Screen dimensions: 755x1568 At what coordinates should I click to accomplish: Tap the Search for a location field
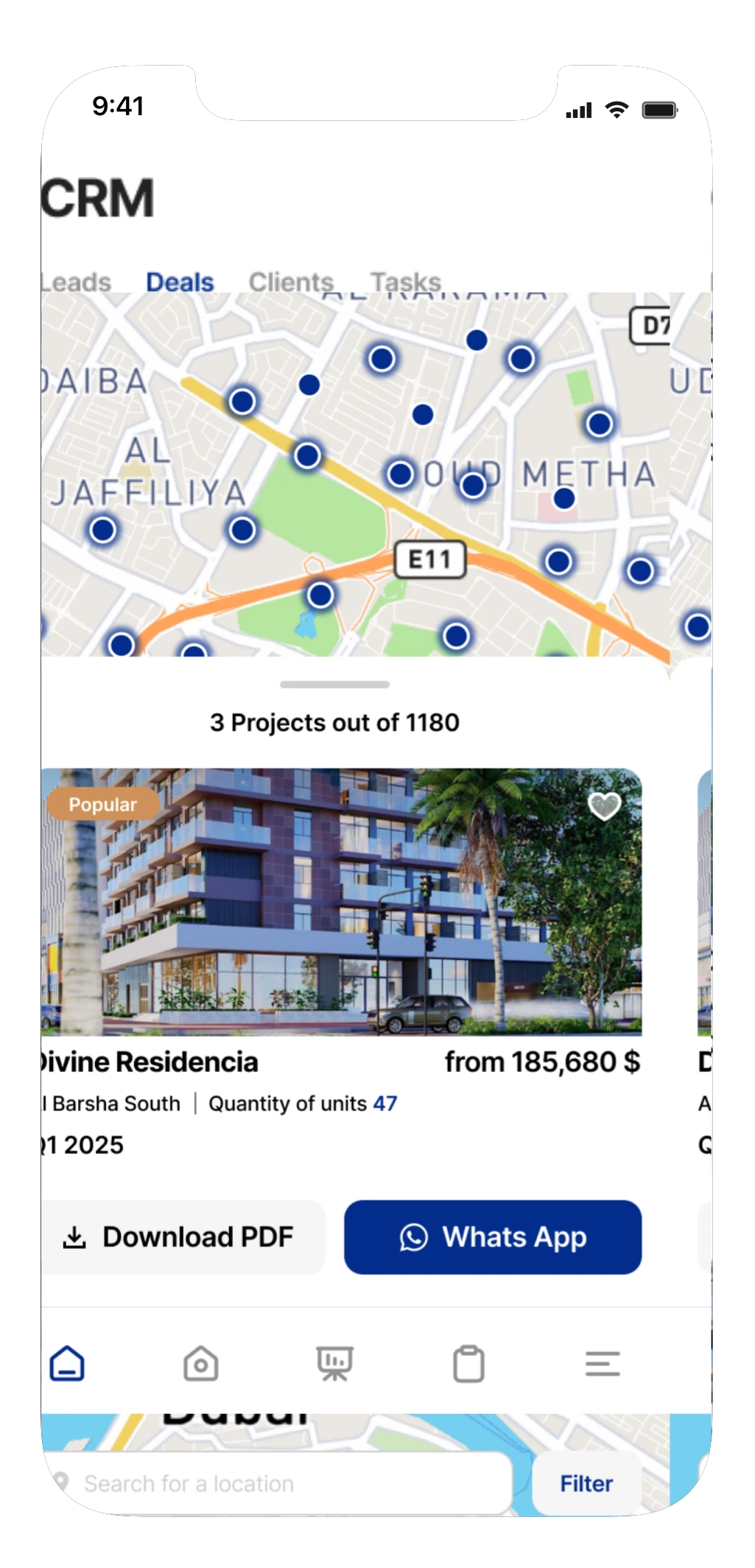pyautogui.click(x=280, y=1483)
